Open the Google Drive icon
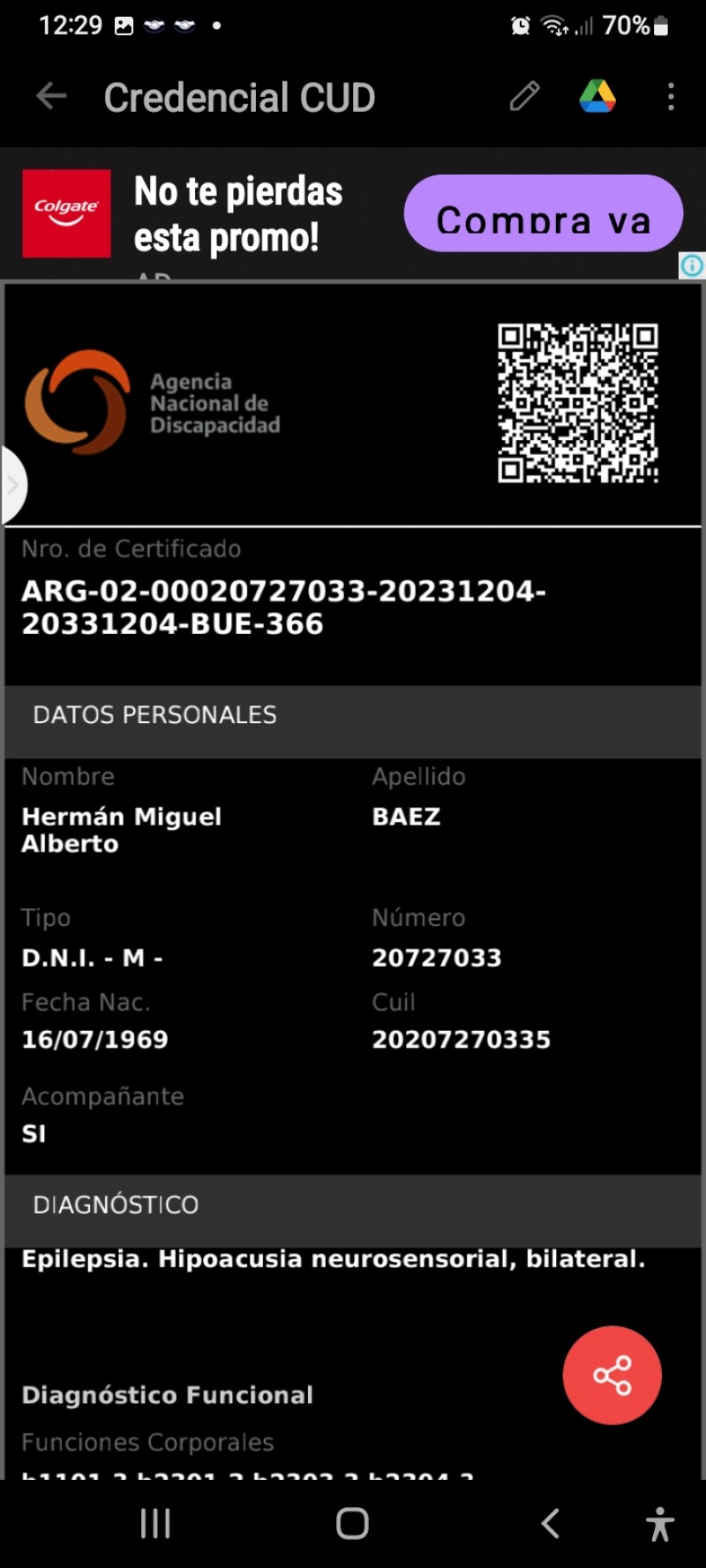Viewport: 706px width, 1568px height. 597,96
